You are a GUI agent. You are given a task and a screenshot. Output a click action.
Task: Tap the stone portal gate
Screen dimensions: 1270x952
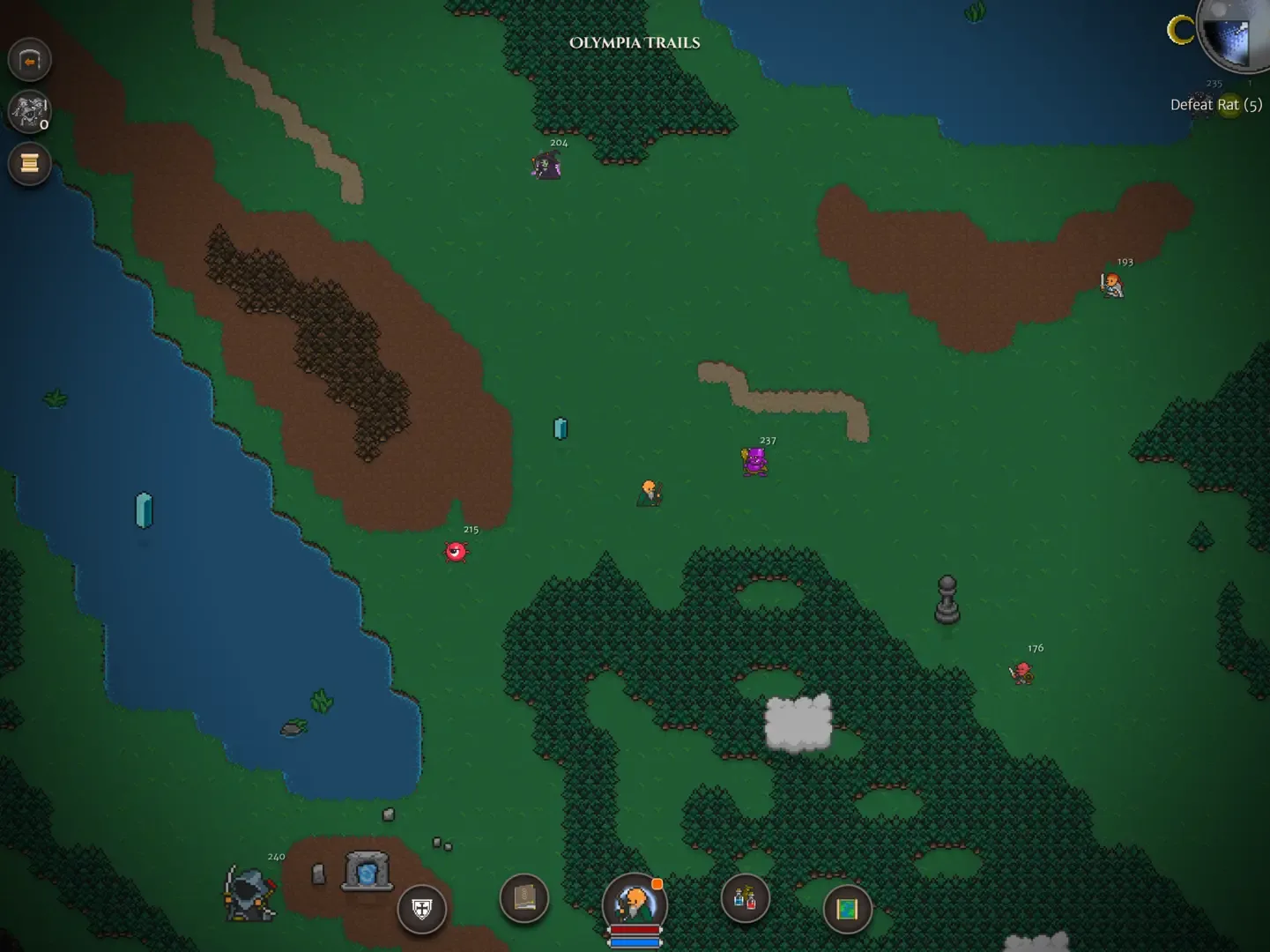367,871
